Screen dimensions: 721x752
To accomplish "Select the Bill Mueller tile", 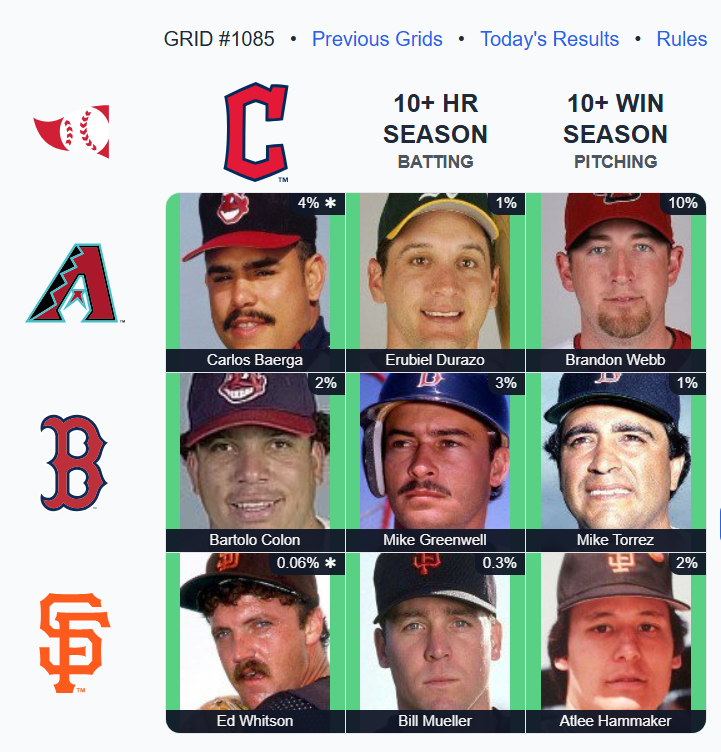I will tap(435, 642).
